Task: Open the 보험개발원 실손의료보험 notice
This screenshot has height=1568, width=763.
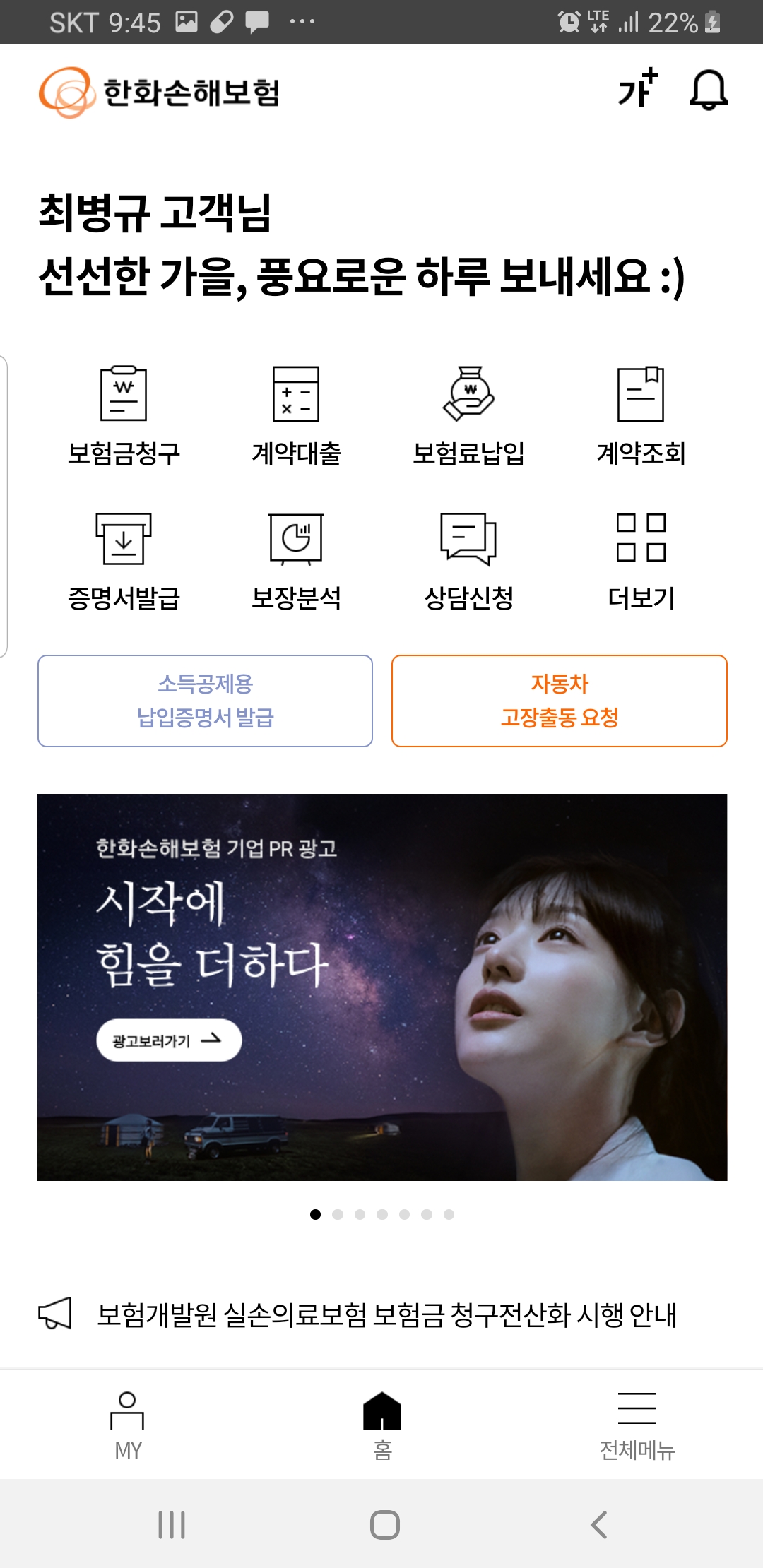Action: (x=386, y=1314)
